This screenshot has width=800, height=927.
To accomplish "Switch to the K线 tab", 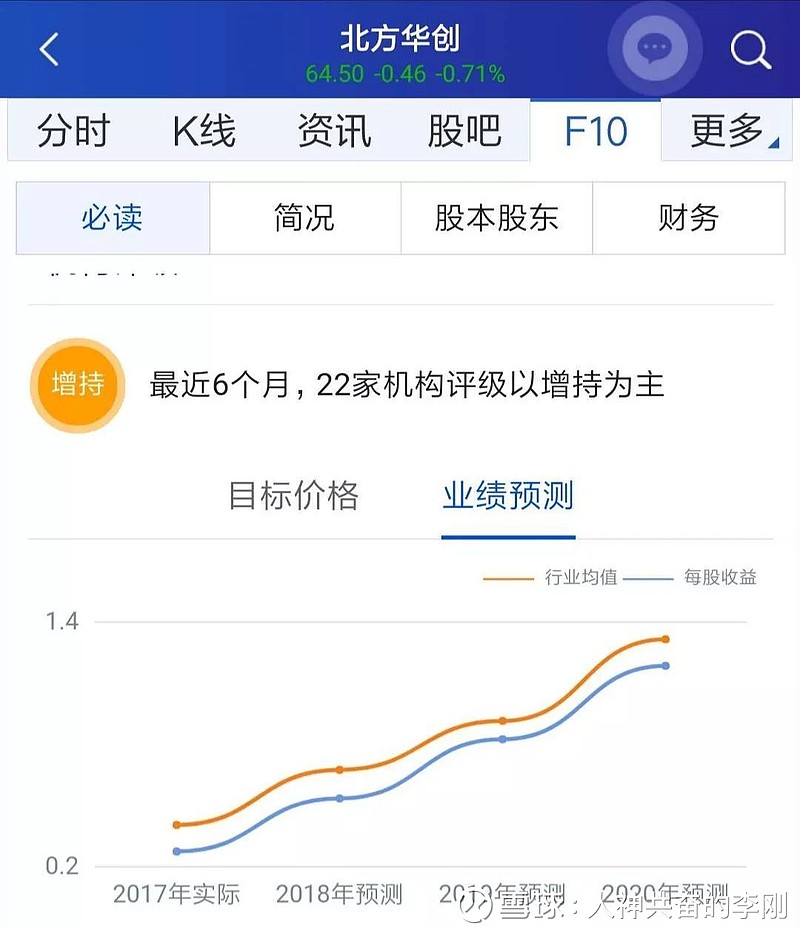I will click(203, 131).
